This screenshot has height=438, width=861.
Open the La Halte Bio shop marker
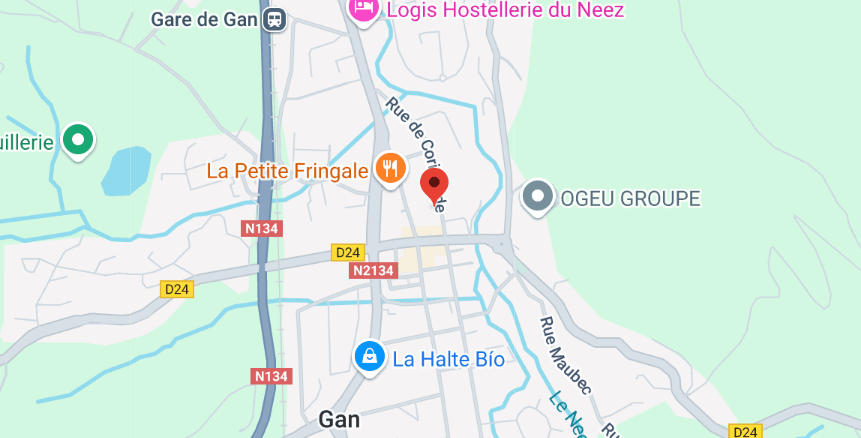(x=370, y=356)
